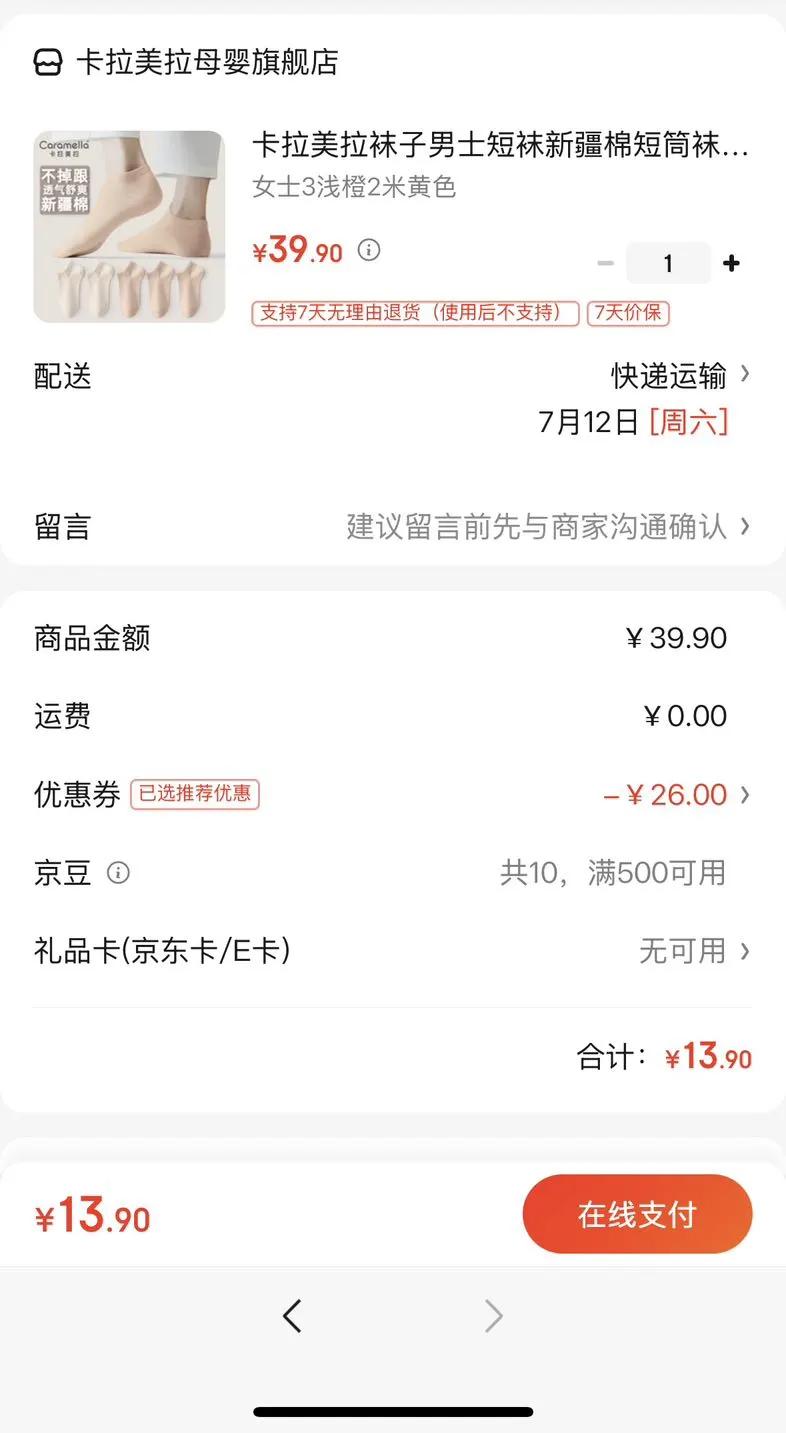Image resolution: width=786 pixels, height=1433 pixels.
Task: Show the 京豆 info tooltip icon
Action: point(118,873)
